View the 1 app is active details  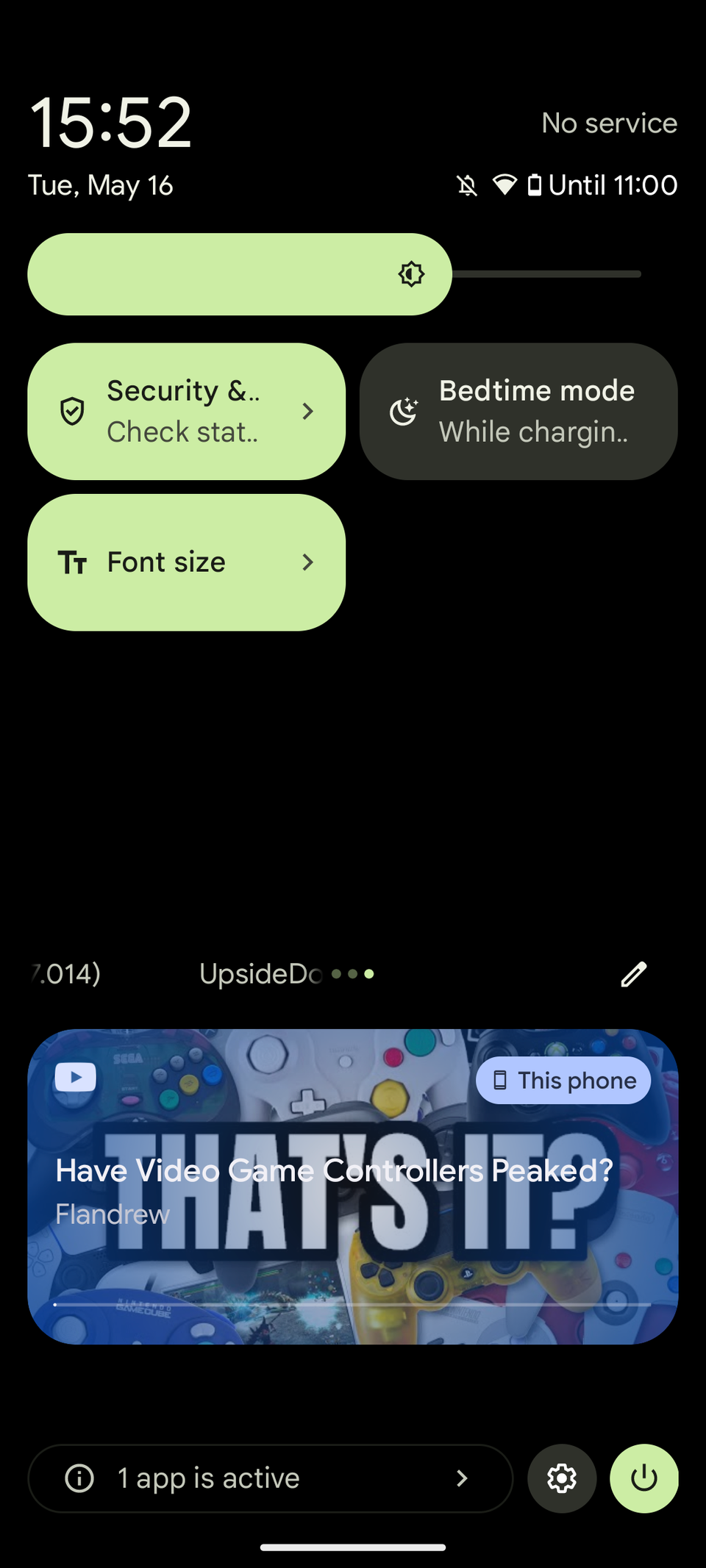pyautogui.click(x=270, y=1478)
